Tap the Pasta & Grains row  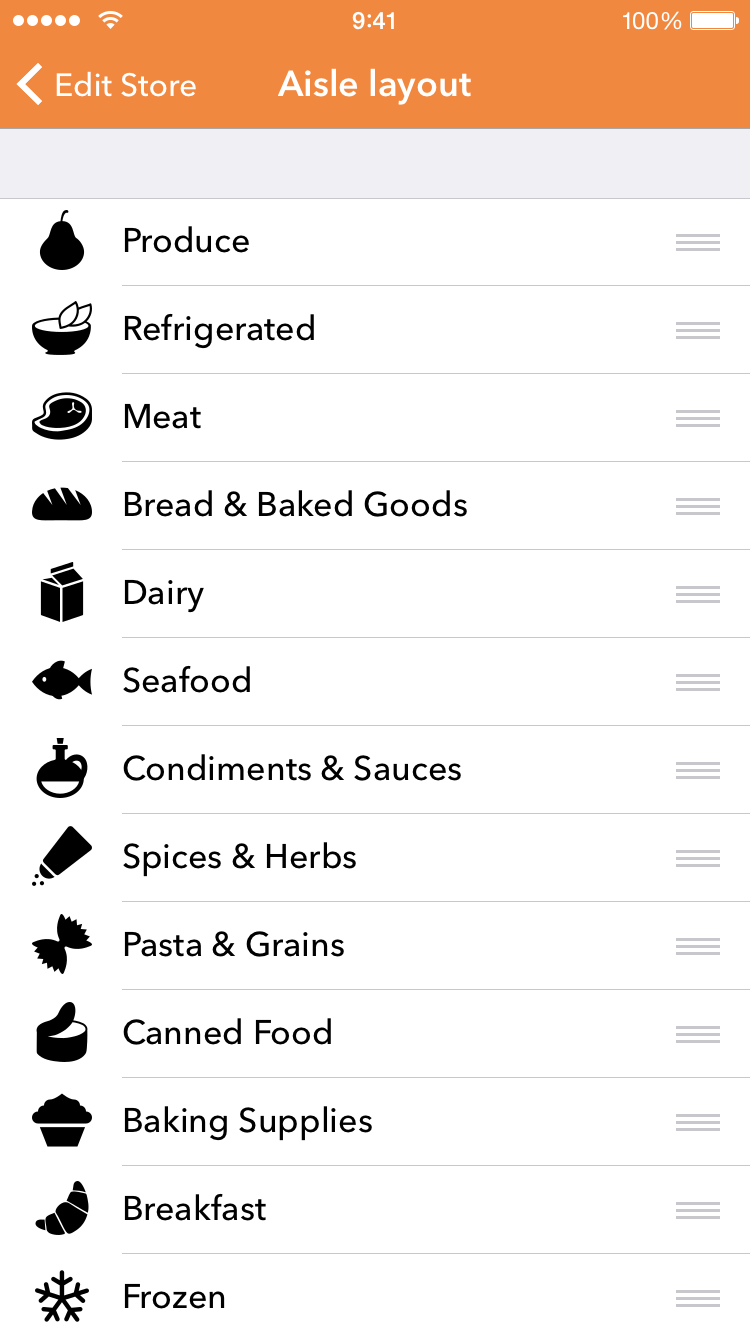(375, 946)
